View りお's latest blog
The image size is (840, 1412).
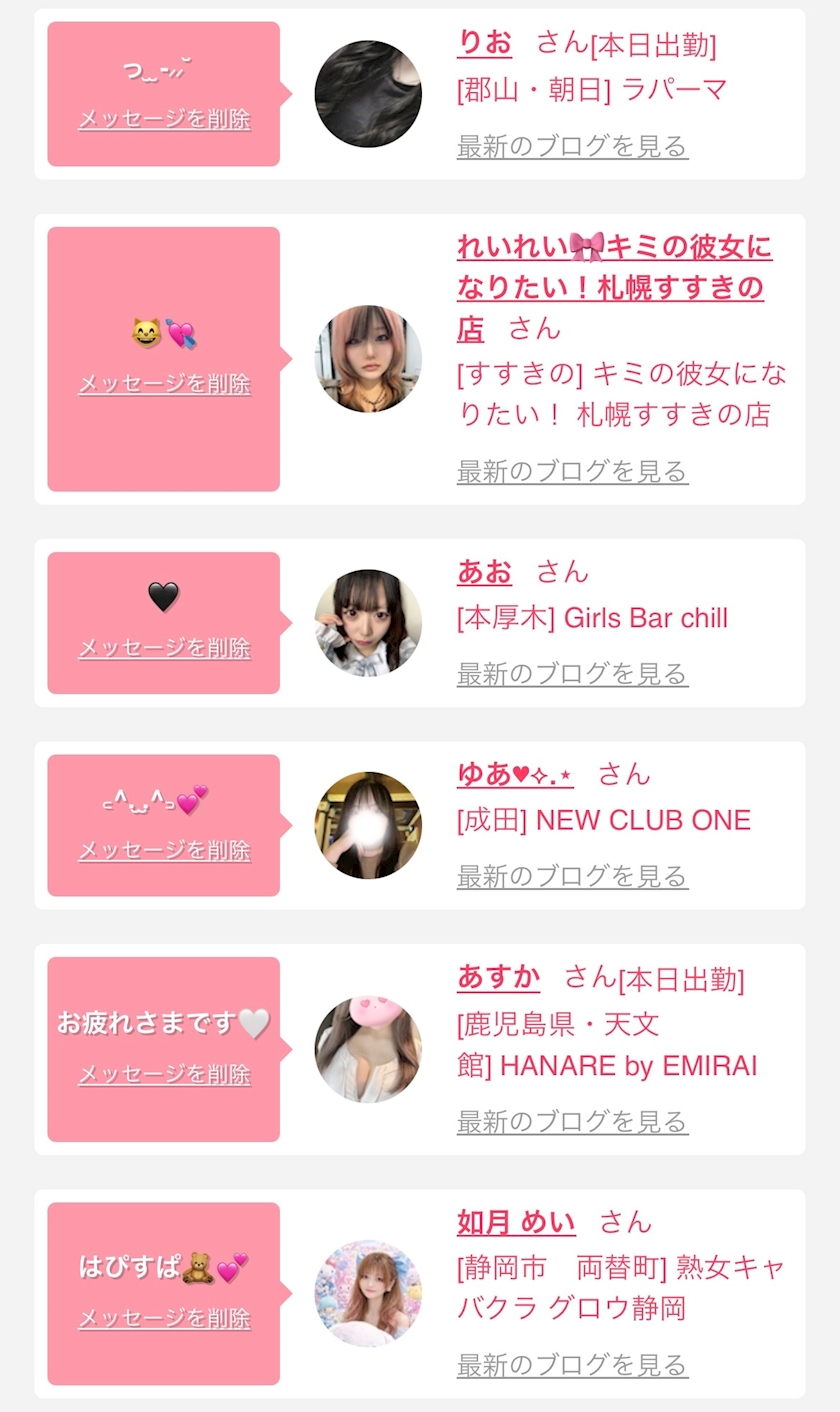(572, 147)
